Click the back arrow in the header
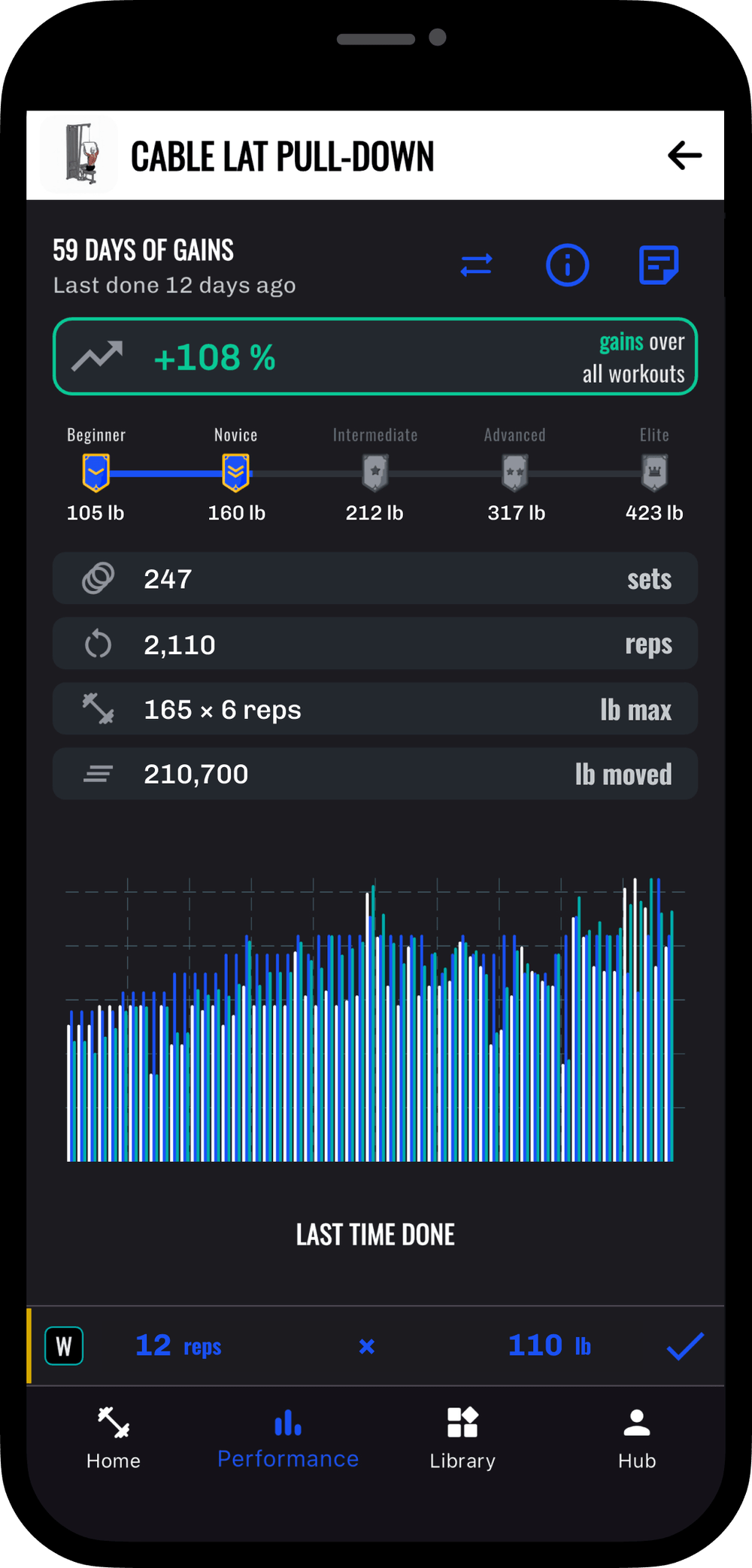The image size is (752, 1568). (685, 156)
